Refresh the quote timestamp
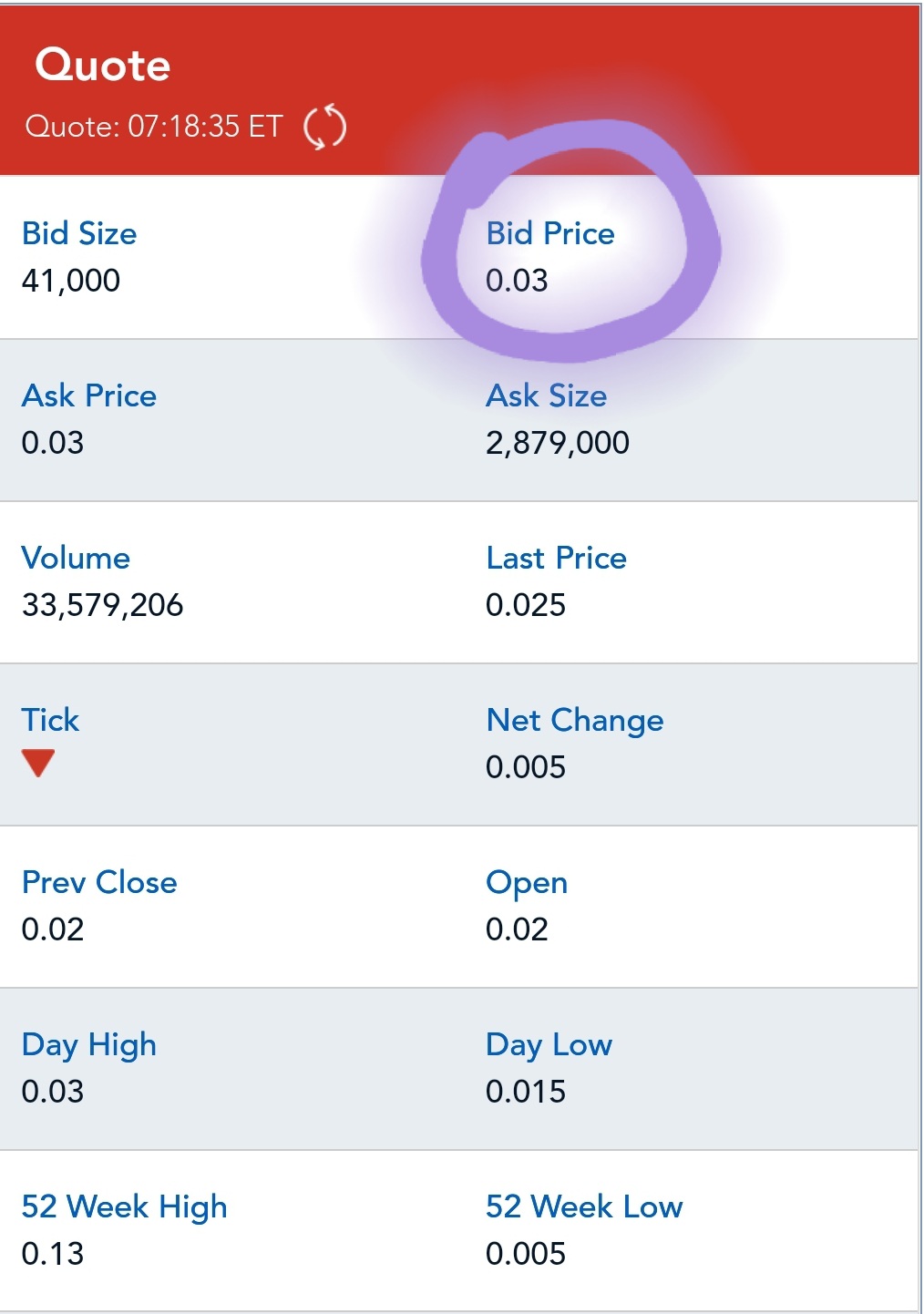Viewport: 924px width, 1314px height. (x=324, y=127)
